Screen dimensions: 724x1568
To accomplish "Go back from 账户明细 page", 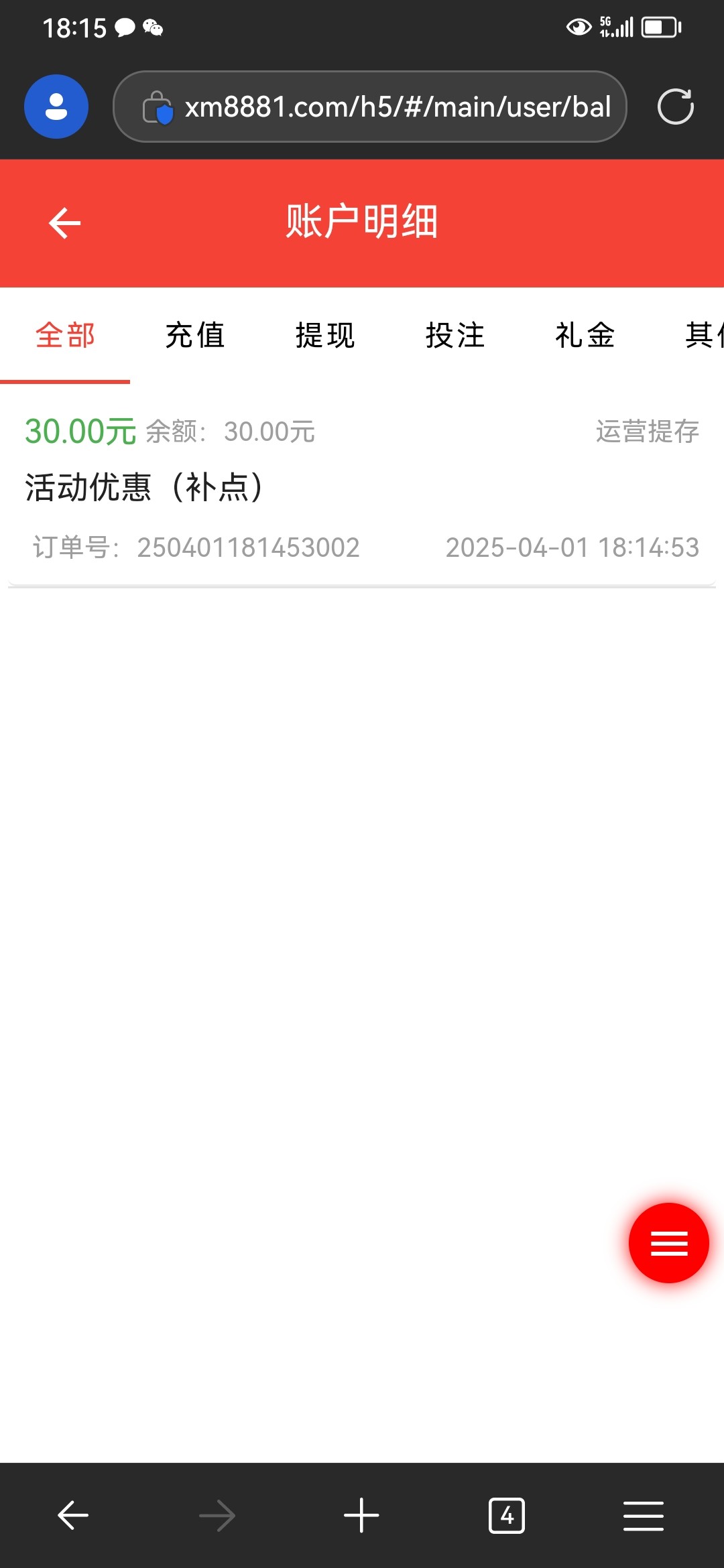I will click(x=65, y=223).
